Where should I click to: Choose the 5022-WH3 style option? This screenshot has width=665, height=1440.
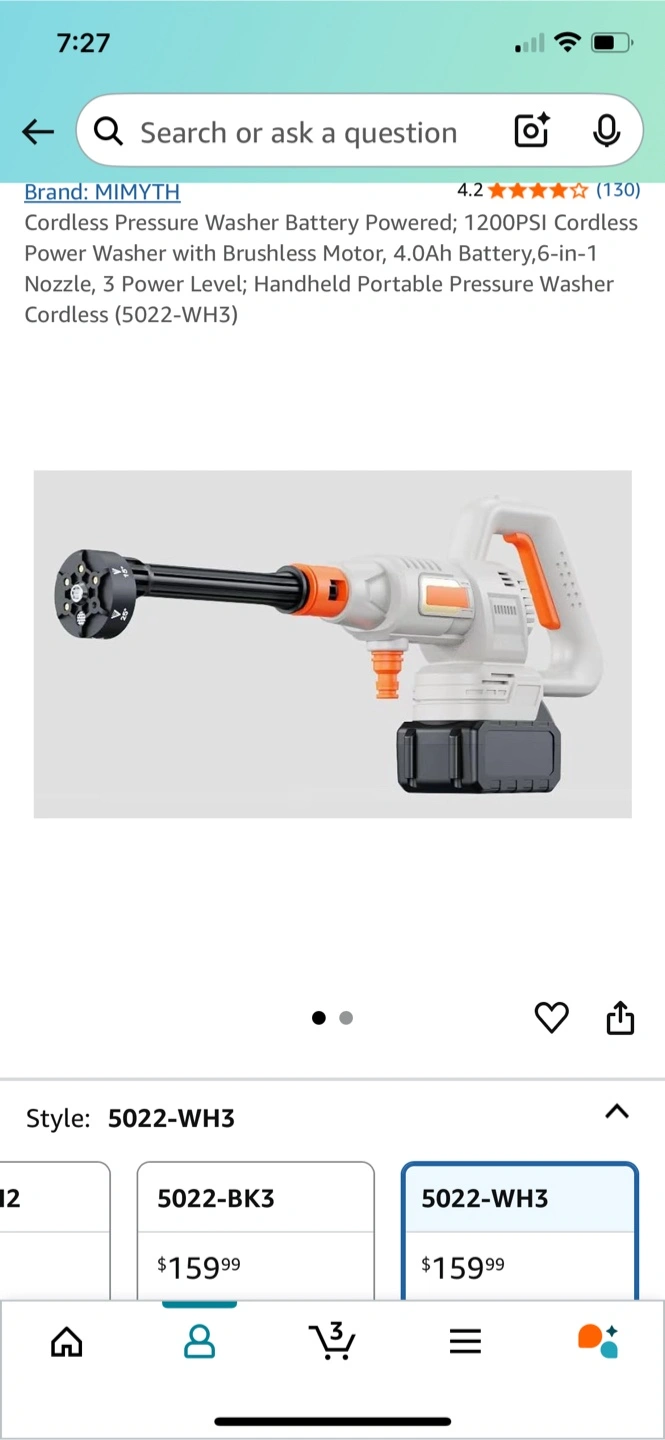point(519,1230)
